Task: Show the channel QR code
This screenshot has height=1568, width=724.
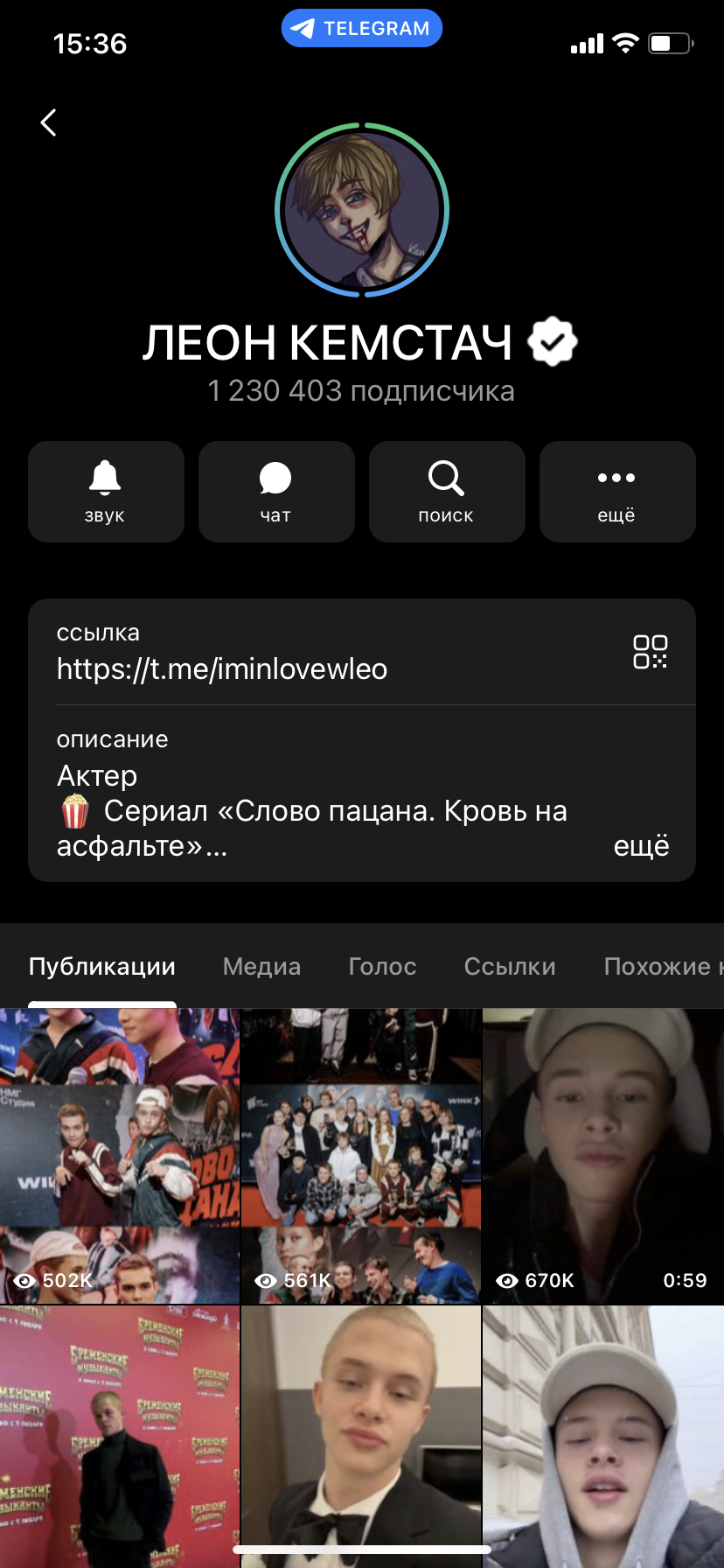Action: coord(650,652)
